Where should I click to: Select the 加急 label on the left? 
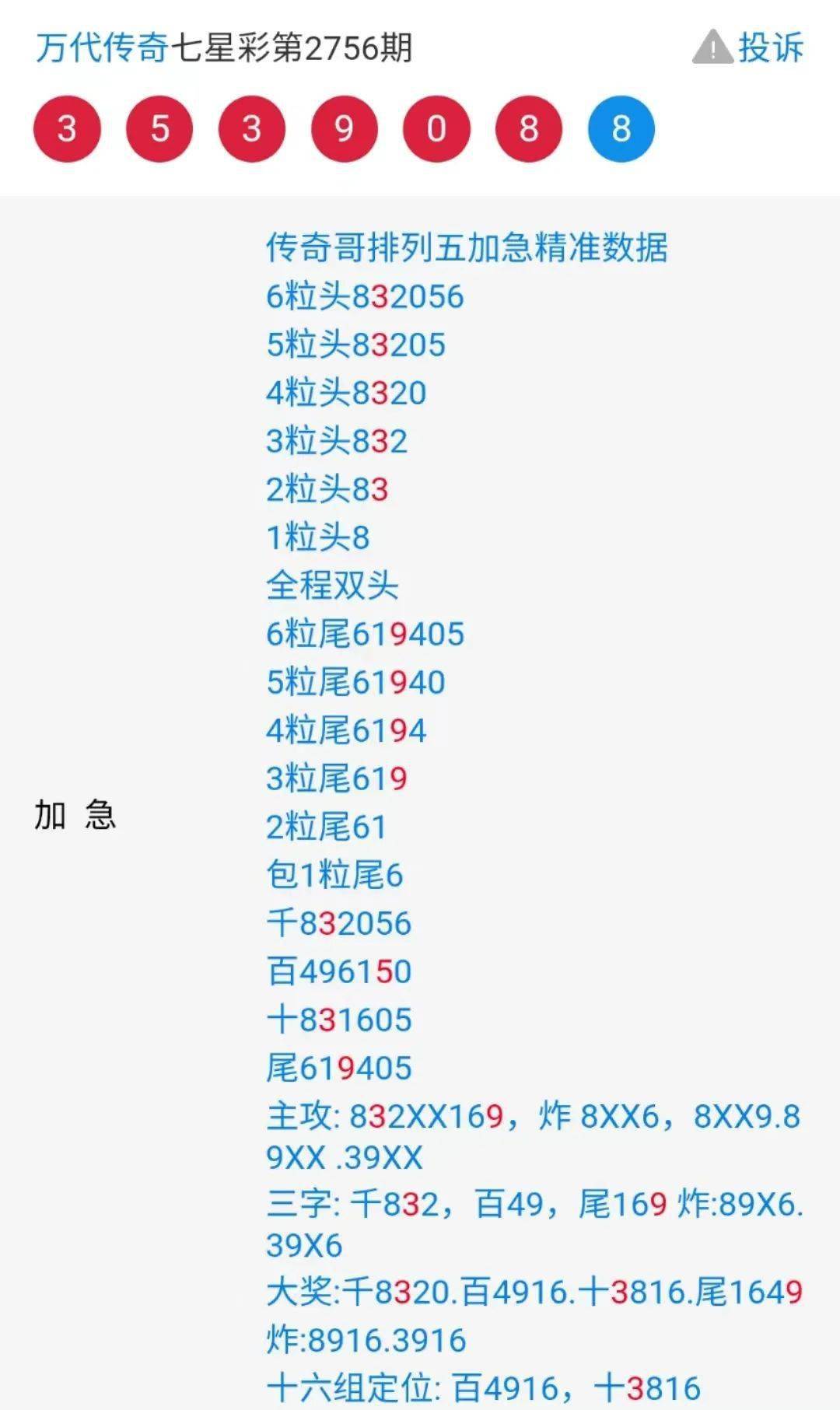(x=75, y=814)
